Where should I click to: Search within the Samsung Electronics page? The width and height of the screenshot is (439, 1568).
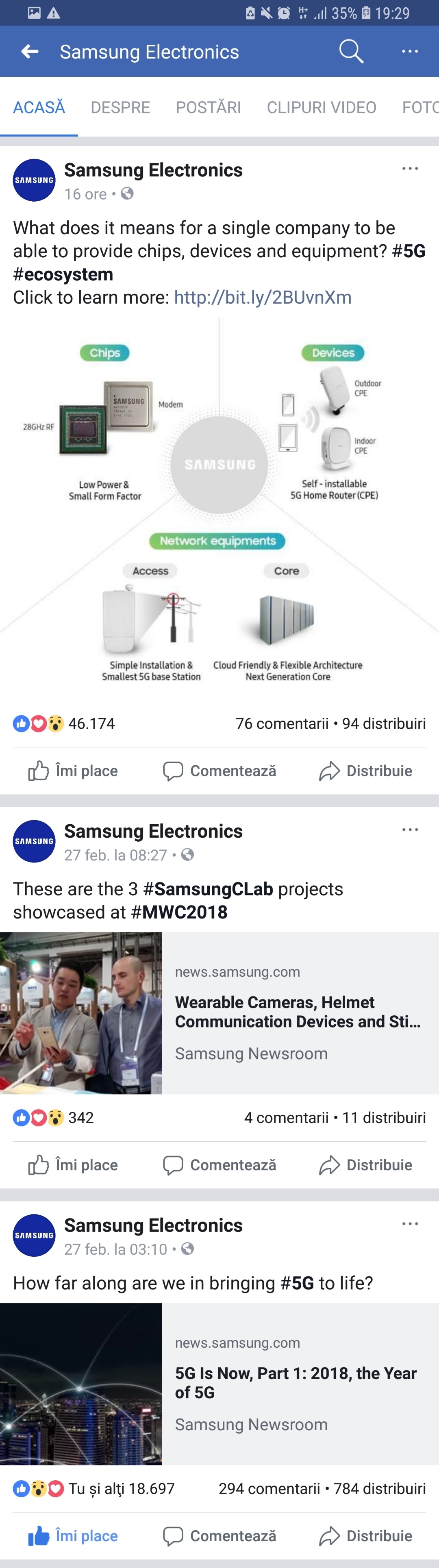click(x=351, y=52)
